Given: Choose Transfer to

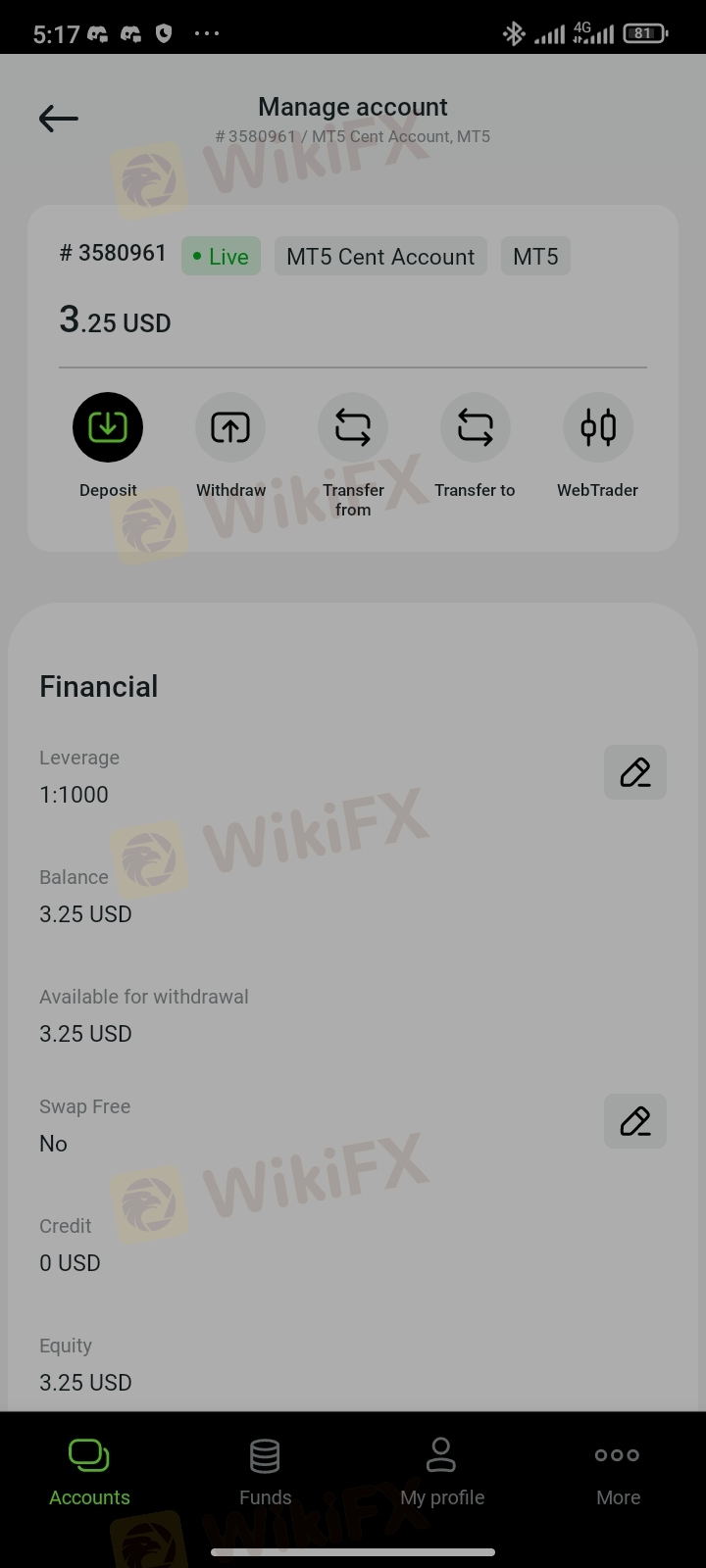Looking at the screenshot, I should tap(476, 428).
